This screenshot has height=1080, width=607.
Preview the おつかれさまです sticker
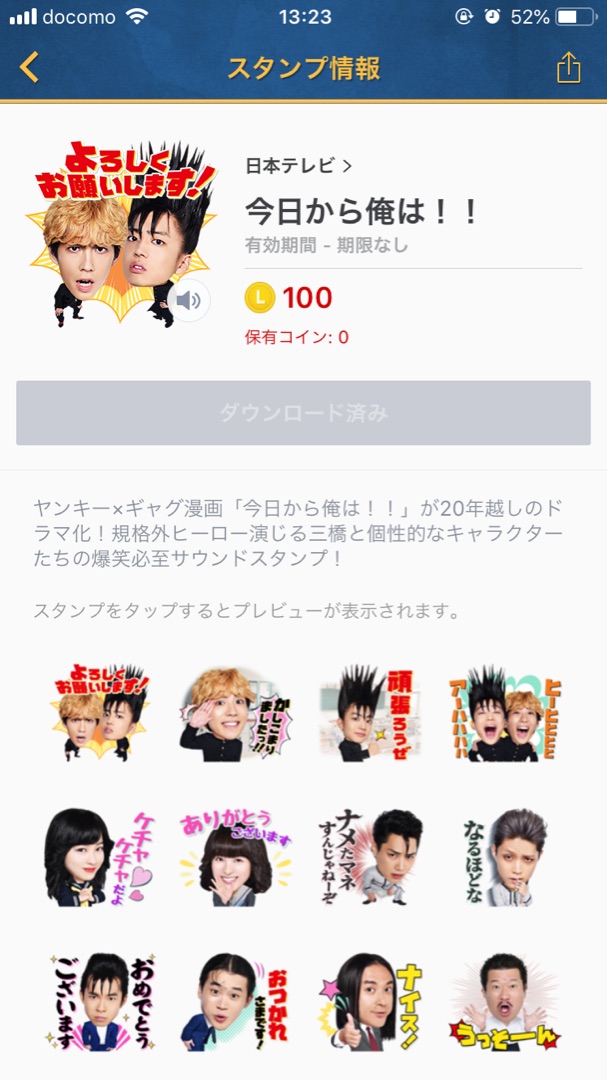click(235, 1000)
